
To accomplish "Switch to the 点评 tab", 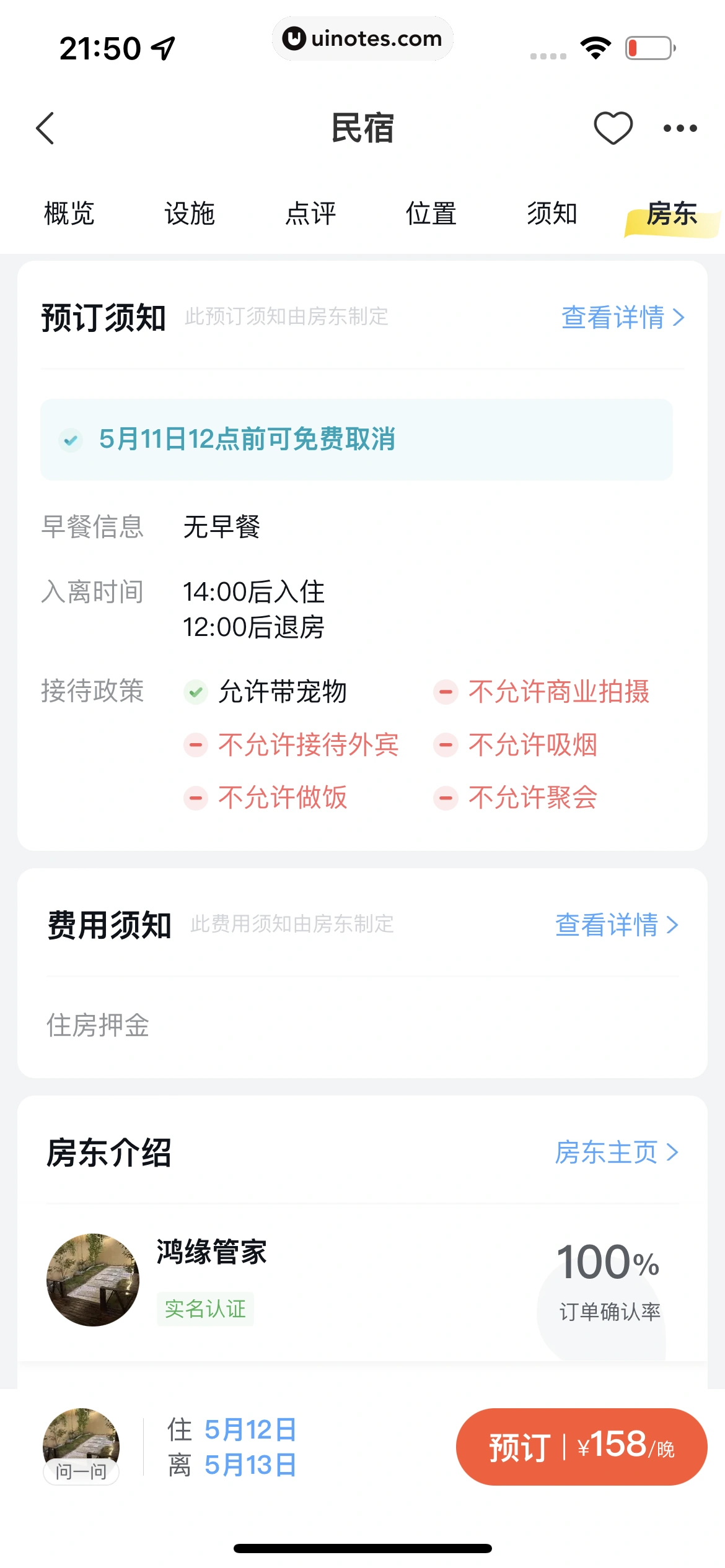I will [310, 214].
